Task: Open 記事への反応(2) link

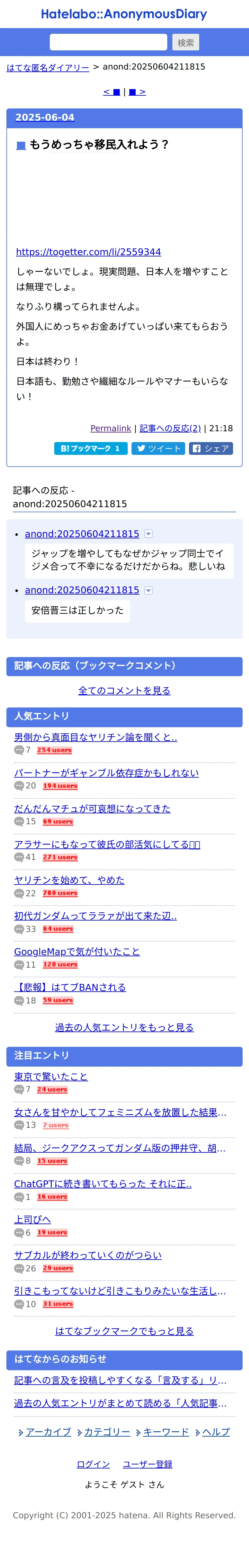Action: point(170,428)
